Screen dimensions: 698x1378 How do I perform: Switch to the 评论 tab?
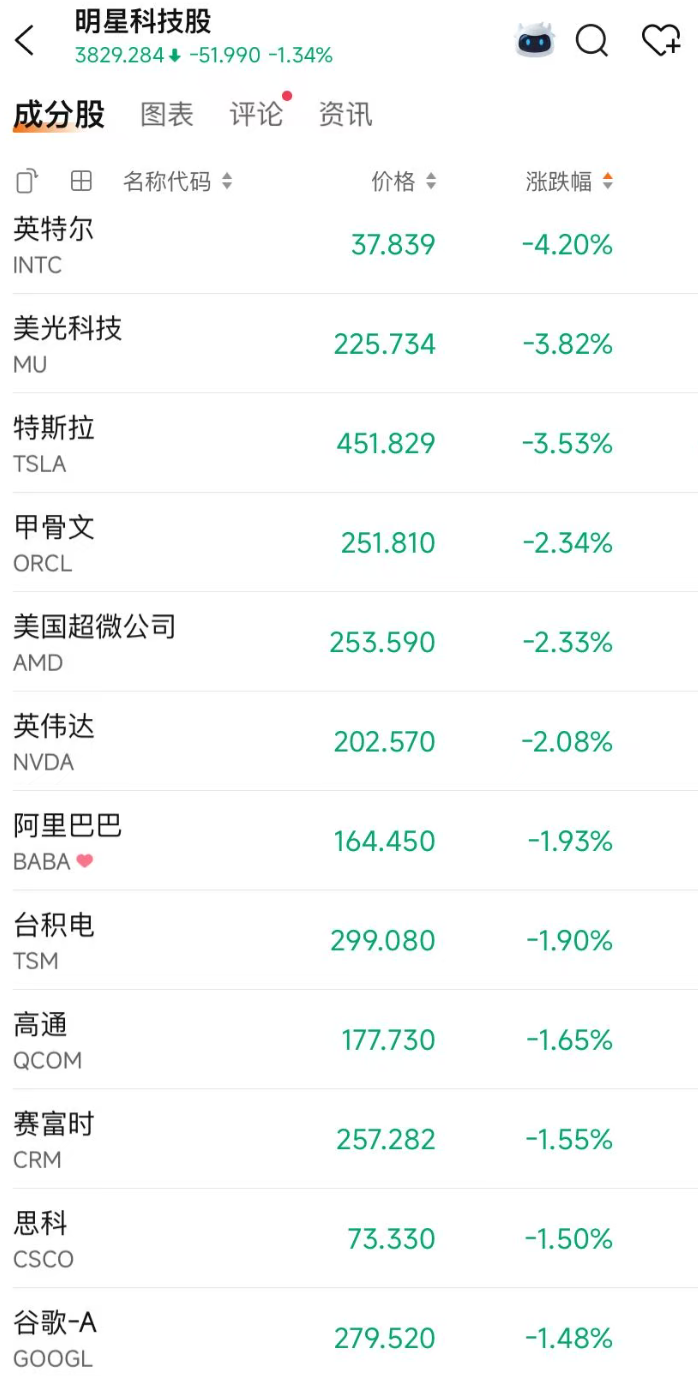[256, 115]
